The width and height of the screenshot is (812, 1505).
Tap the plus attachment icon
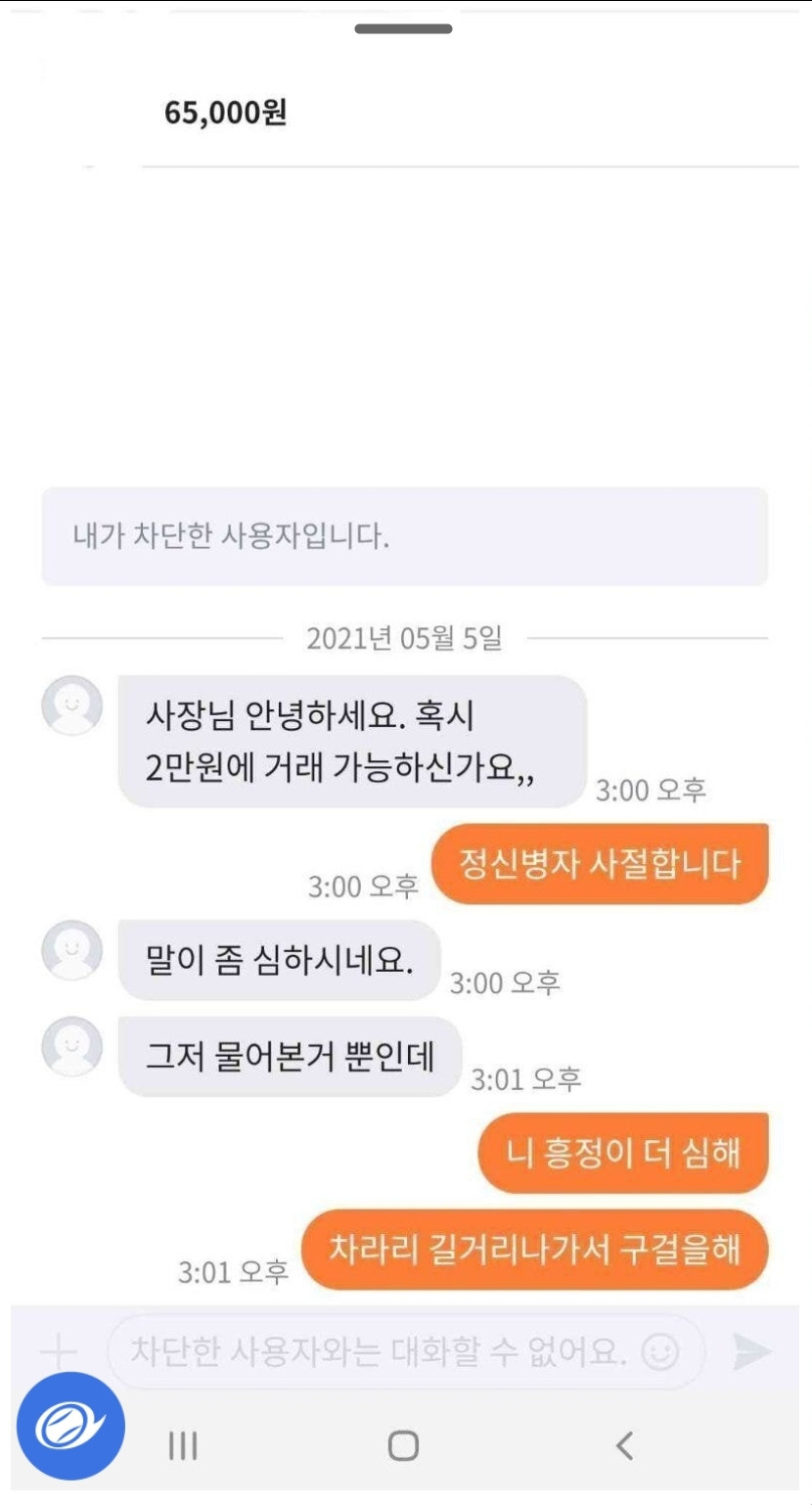59,1352
